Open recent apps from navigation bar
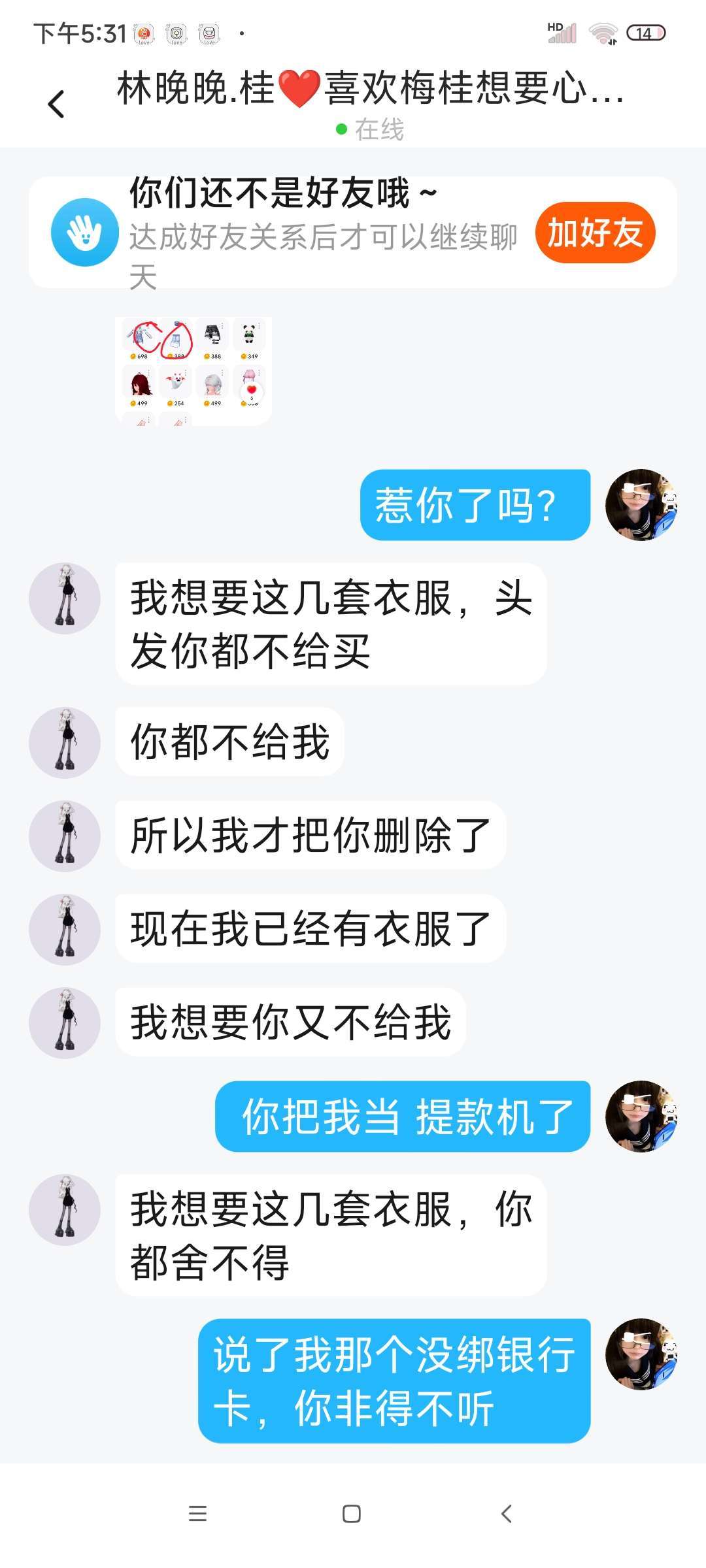 (197, 1514)
